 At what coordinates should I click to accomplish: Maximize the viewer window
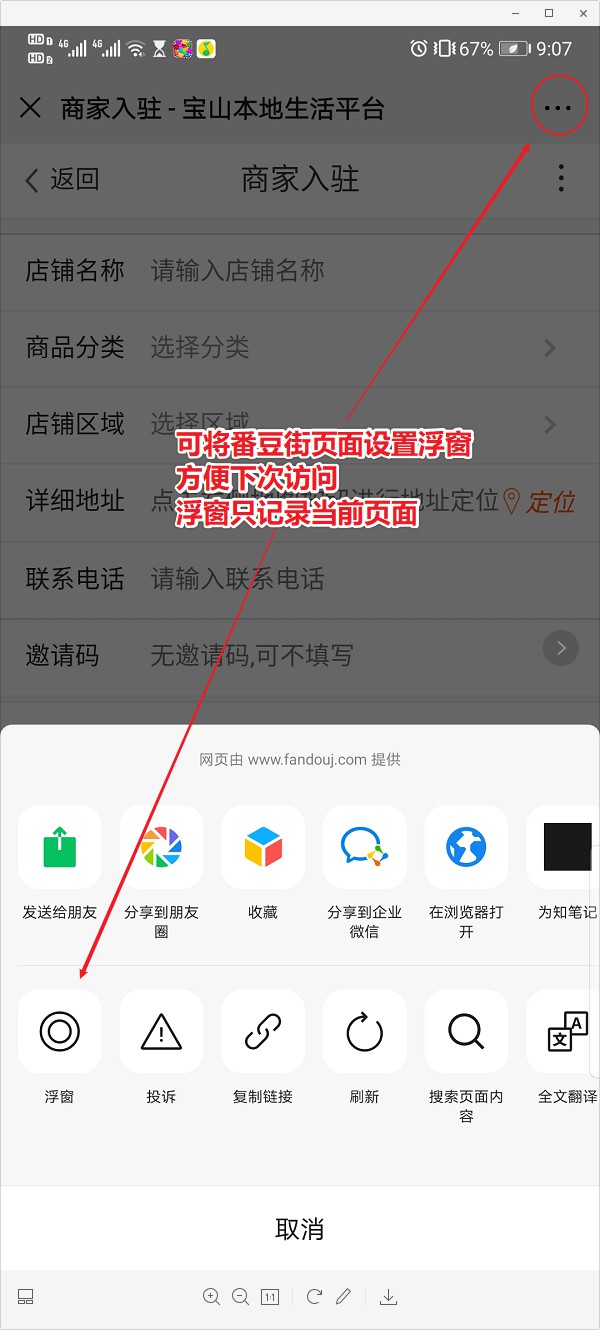click(x=549, y=13)
